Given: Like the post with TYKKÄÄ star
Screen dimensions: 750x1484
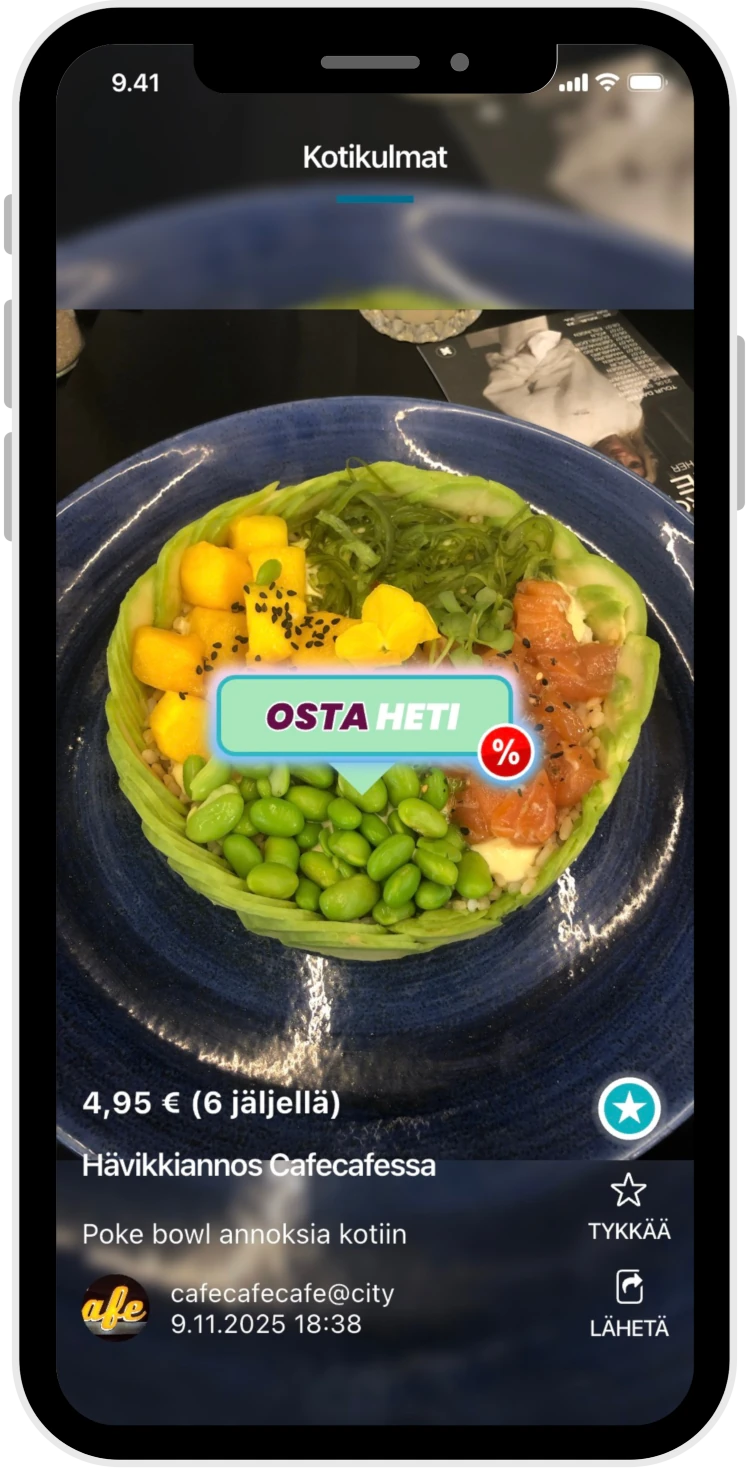Looking at the screenshot, I should coord(629,1207).
